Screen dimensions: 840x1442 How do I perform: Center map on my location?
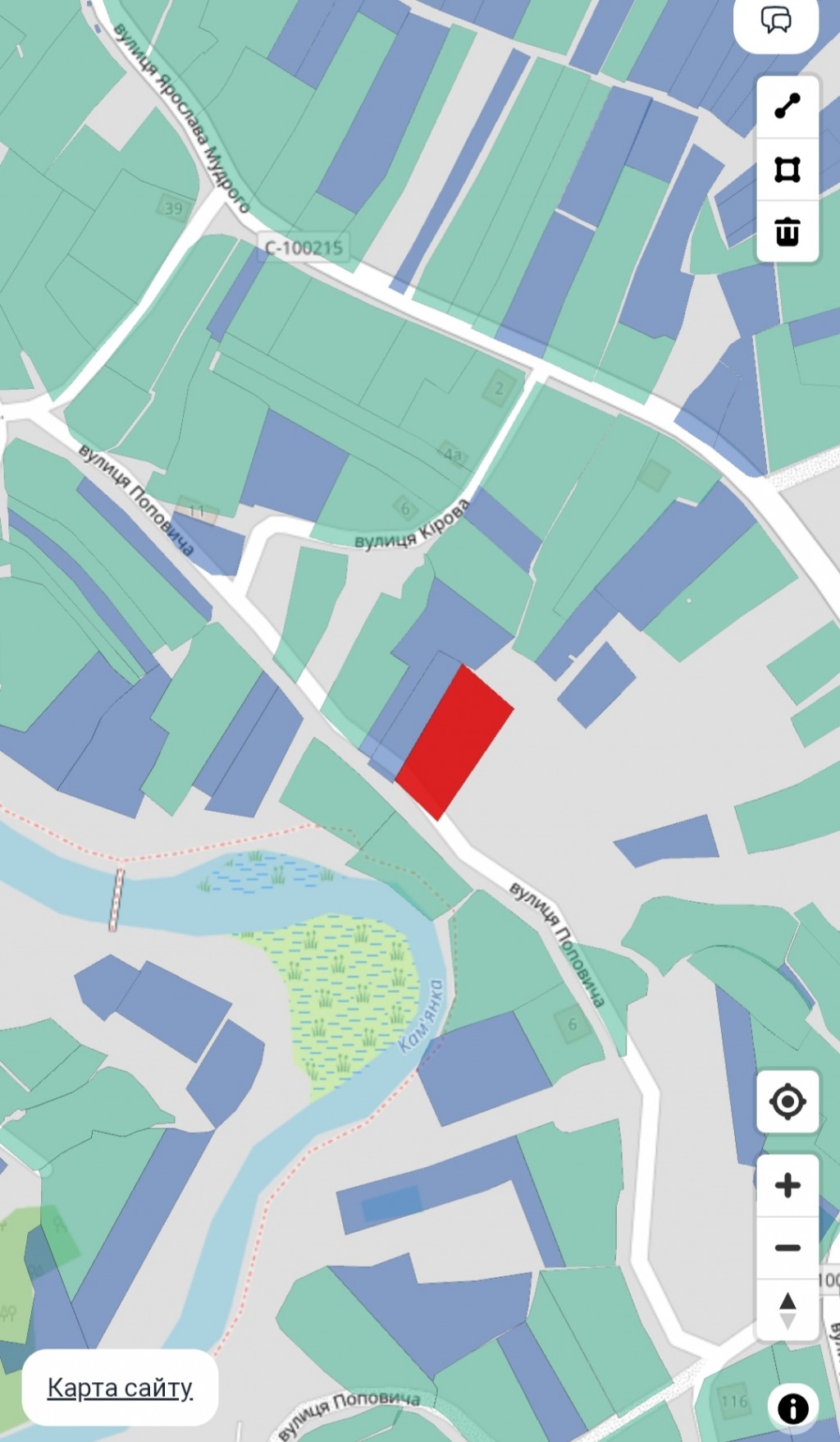click(787, 1101)
